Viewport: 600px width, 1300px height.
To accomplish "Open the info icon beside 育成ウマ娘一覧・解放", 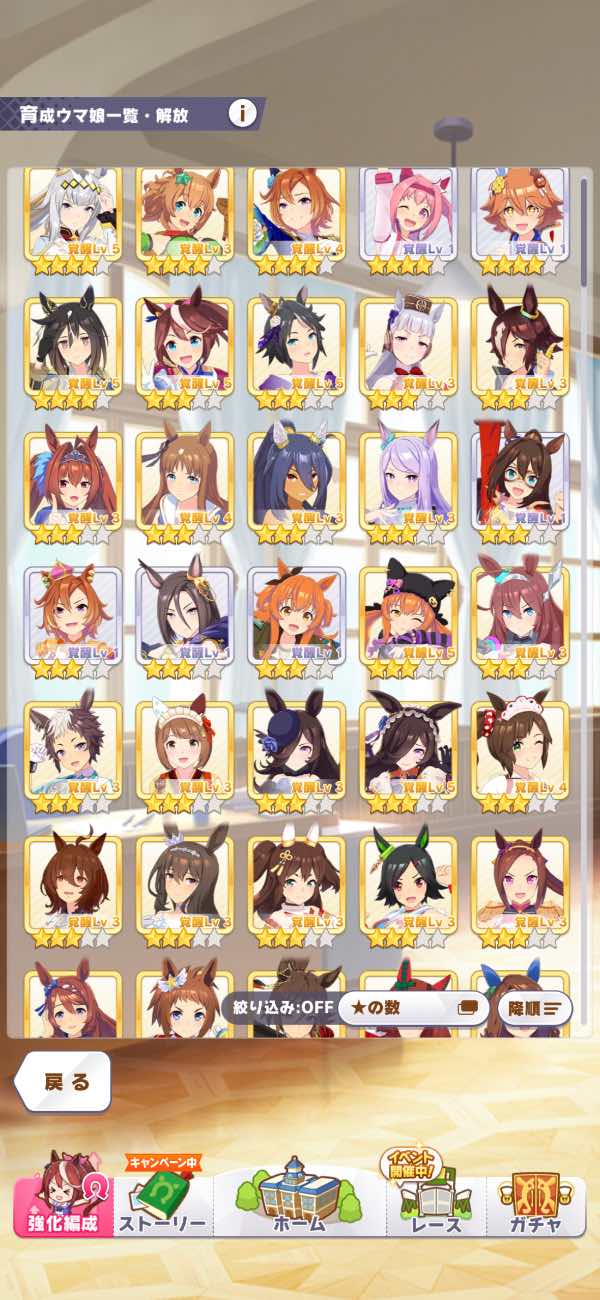I will [x=242, y=113].
